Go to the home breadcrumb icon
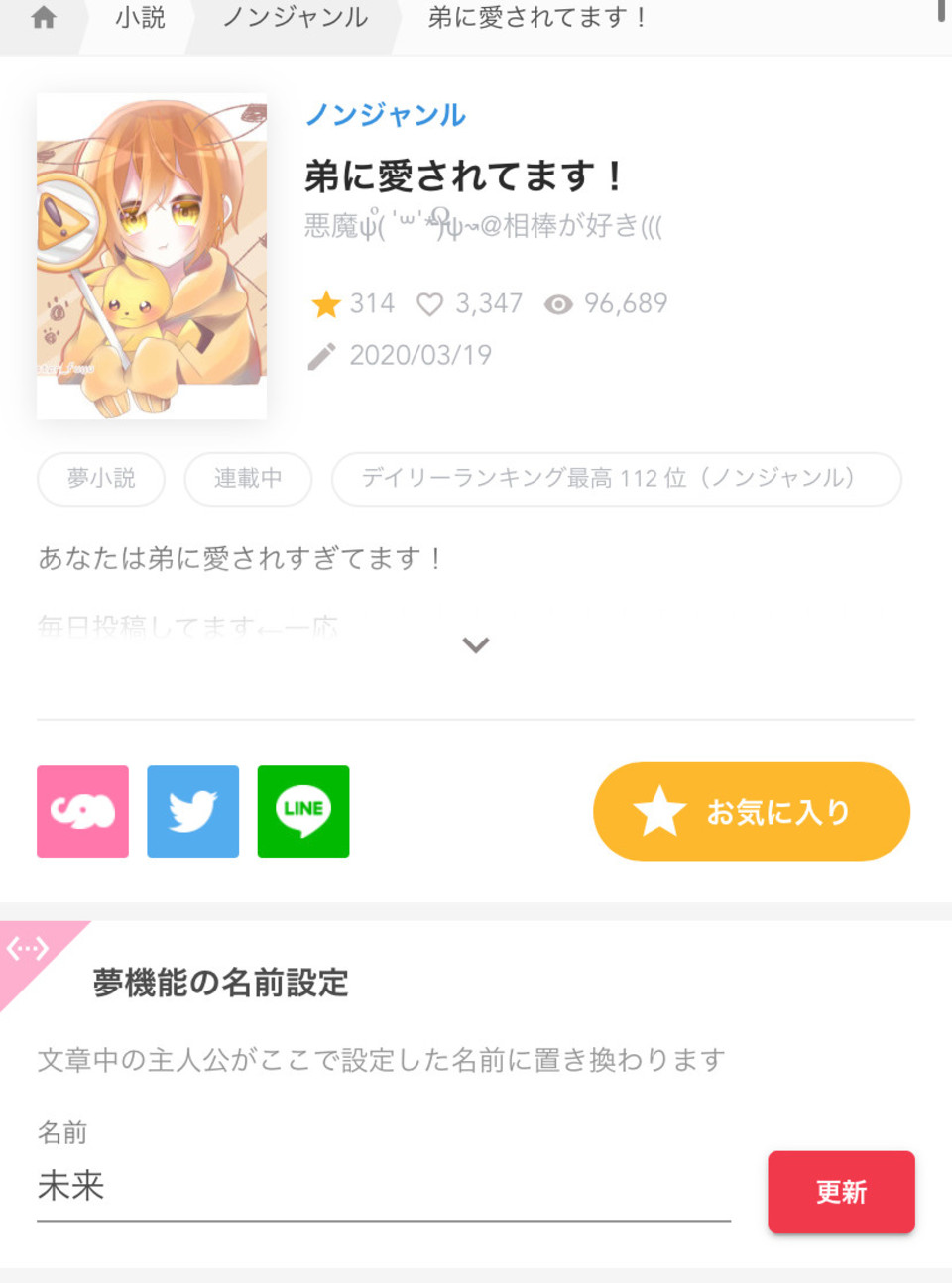Screen dimensions: 952x1283 (x=44, y=18)
